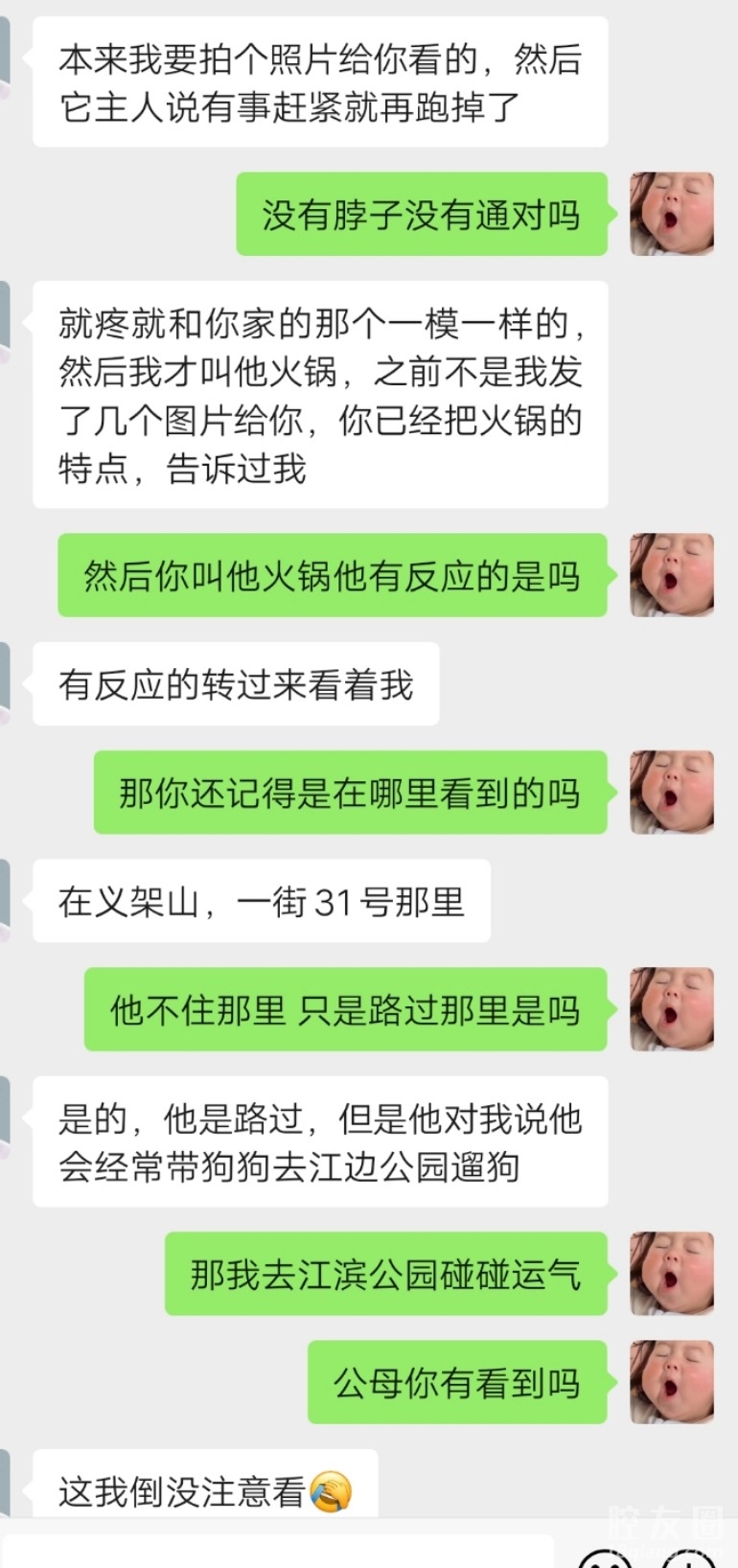This screenshot has height=1568, width=738.
Task: Tap avatar beside '那你还记得是在哪里看到的吗'
Action: point(671,792)
